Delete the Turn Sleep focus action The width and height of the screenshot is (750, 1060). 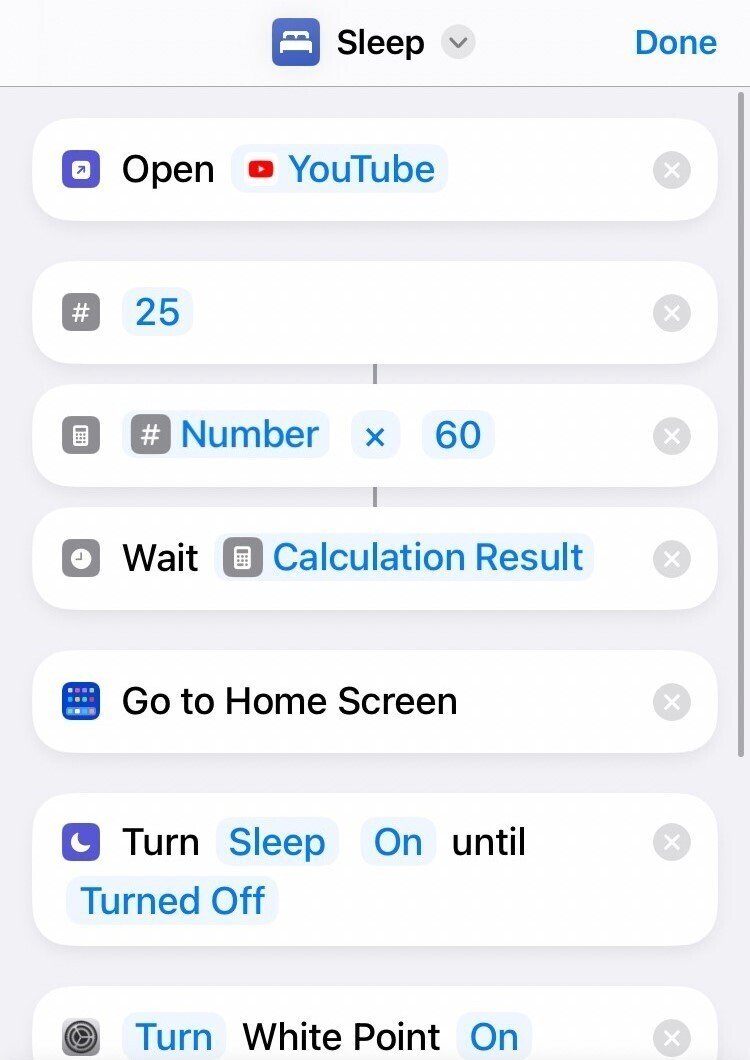[x=671, y=843]
